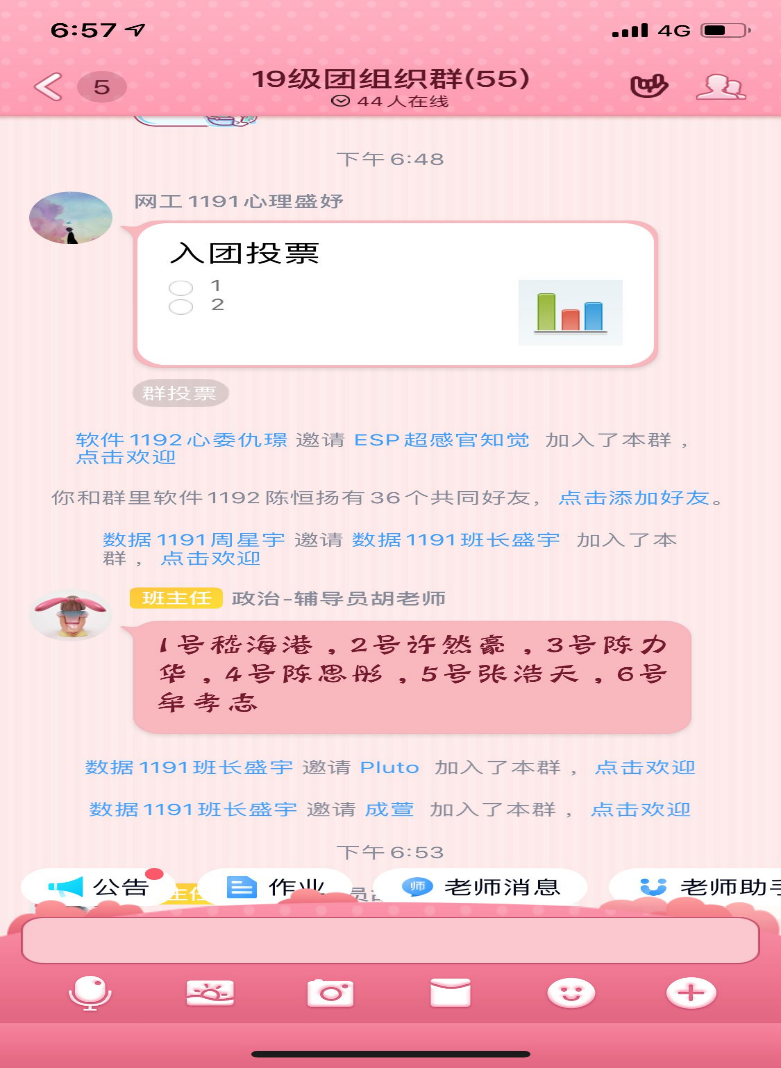Send a red packet
The height and width of the screenshot is (1068, 781).
(450, 994)
